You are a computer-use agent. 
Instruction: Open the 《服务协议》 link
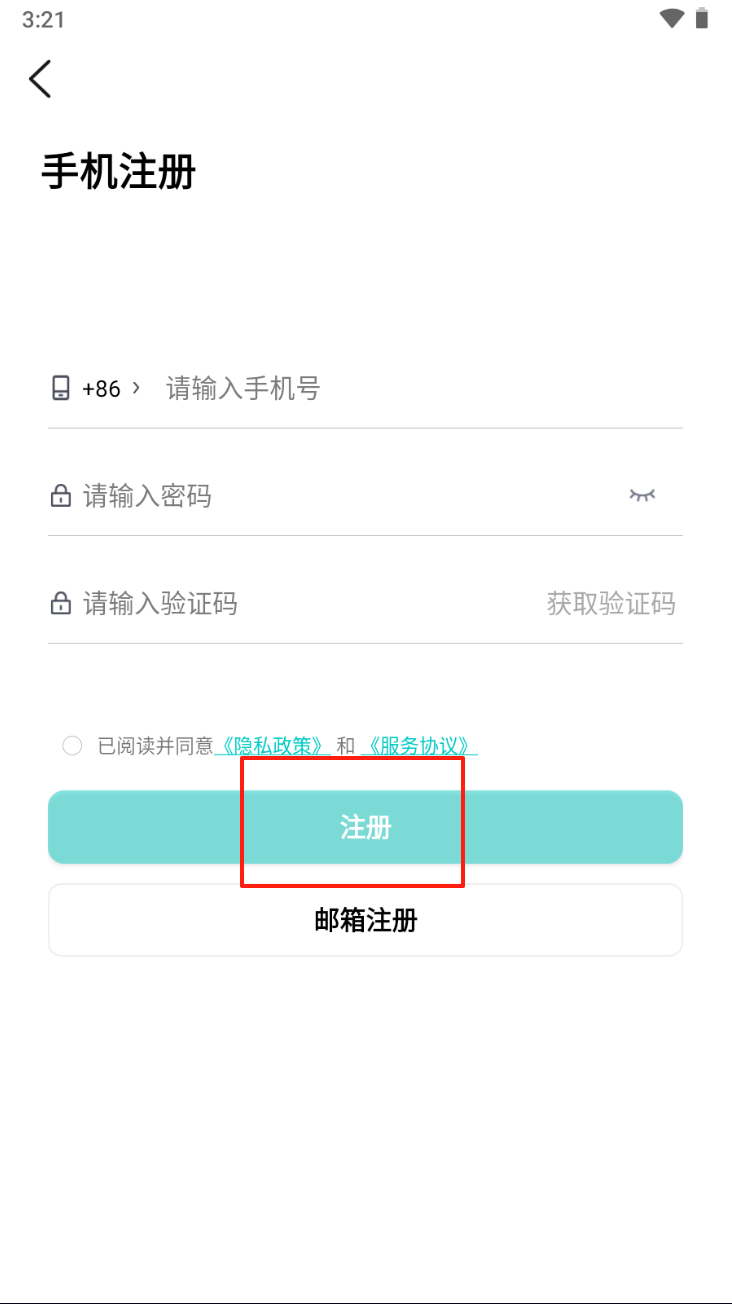click(419, 746)
